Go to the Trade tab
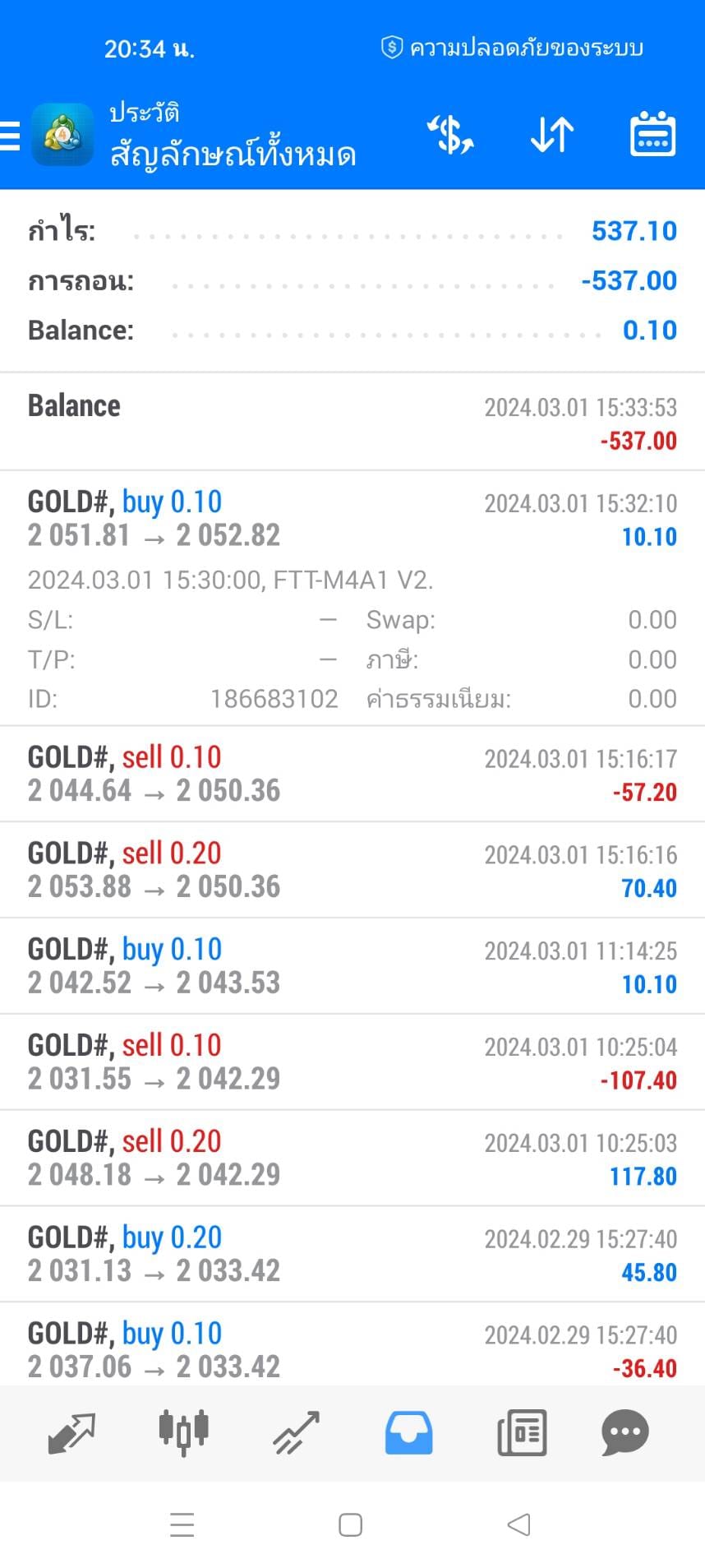Screen dimensions: 705x1568 (x=296, y=1433)
